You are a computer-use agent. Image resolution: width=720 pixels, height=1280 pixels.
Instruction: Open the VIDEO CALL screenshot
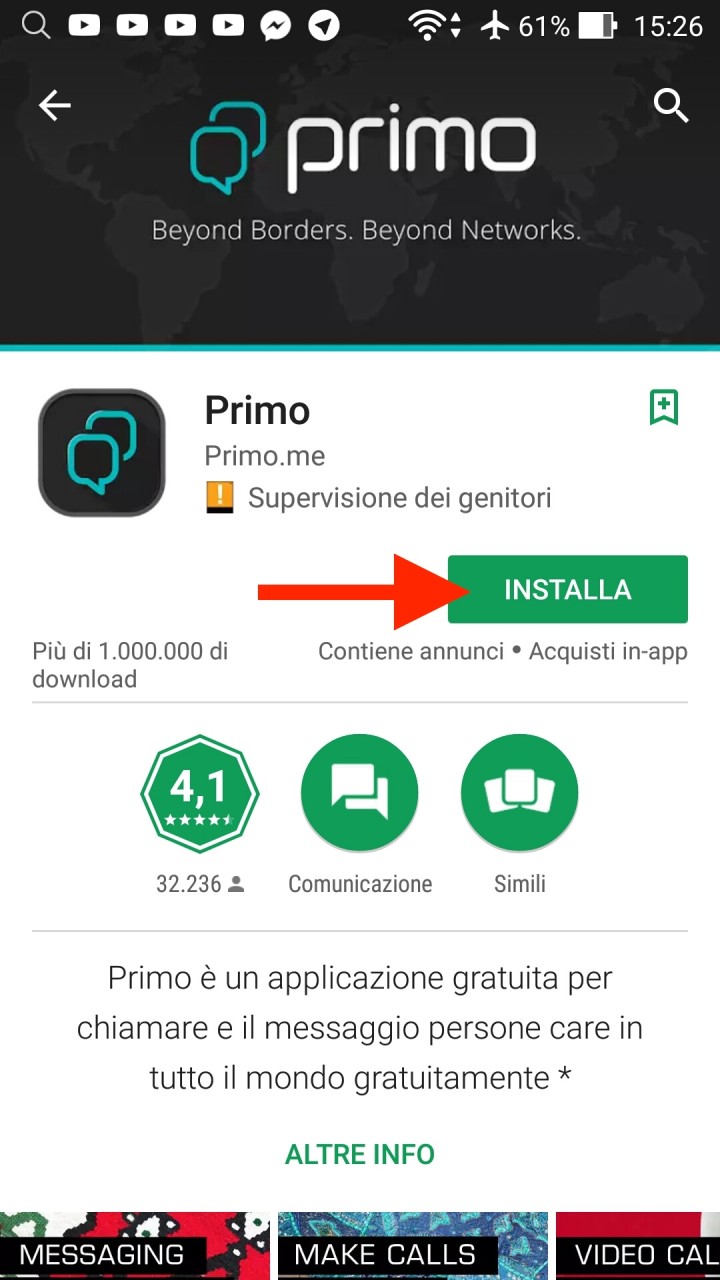638,1246
